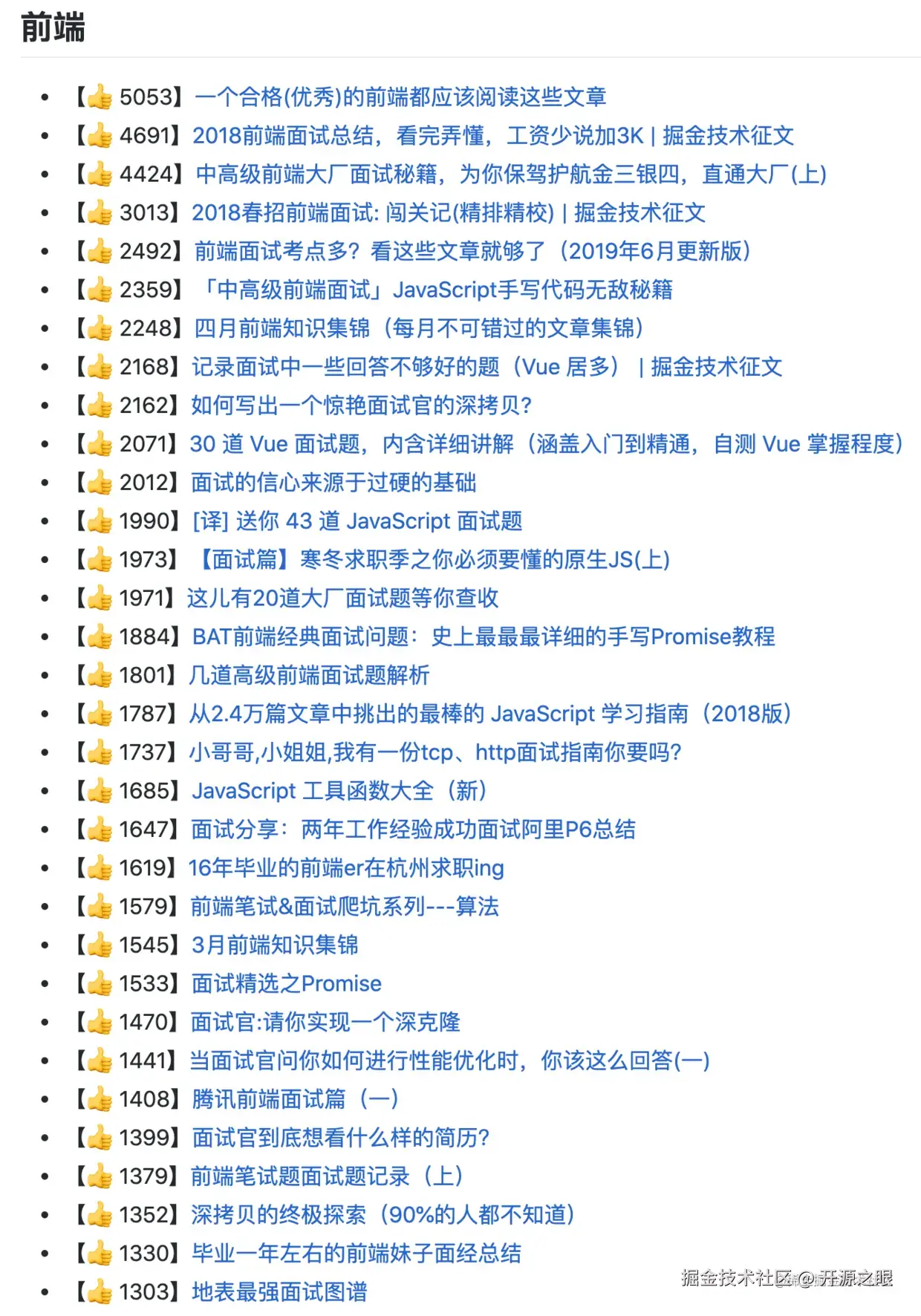Screen dimensions: 921x1316
Task: Open 30 道 Vue 面试题 link
Action: tap(546, 444)
